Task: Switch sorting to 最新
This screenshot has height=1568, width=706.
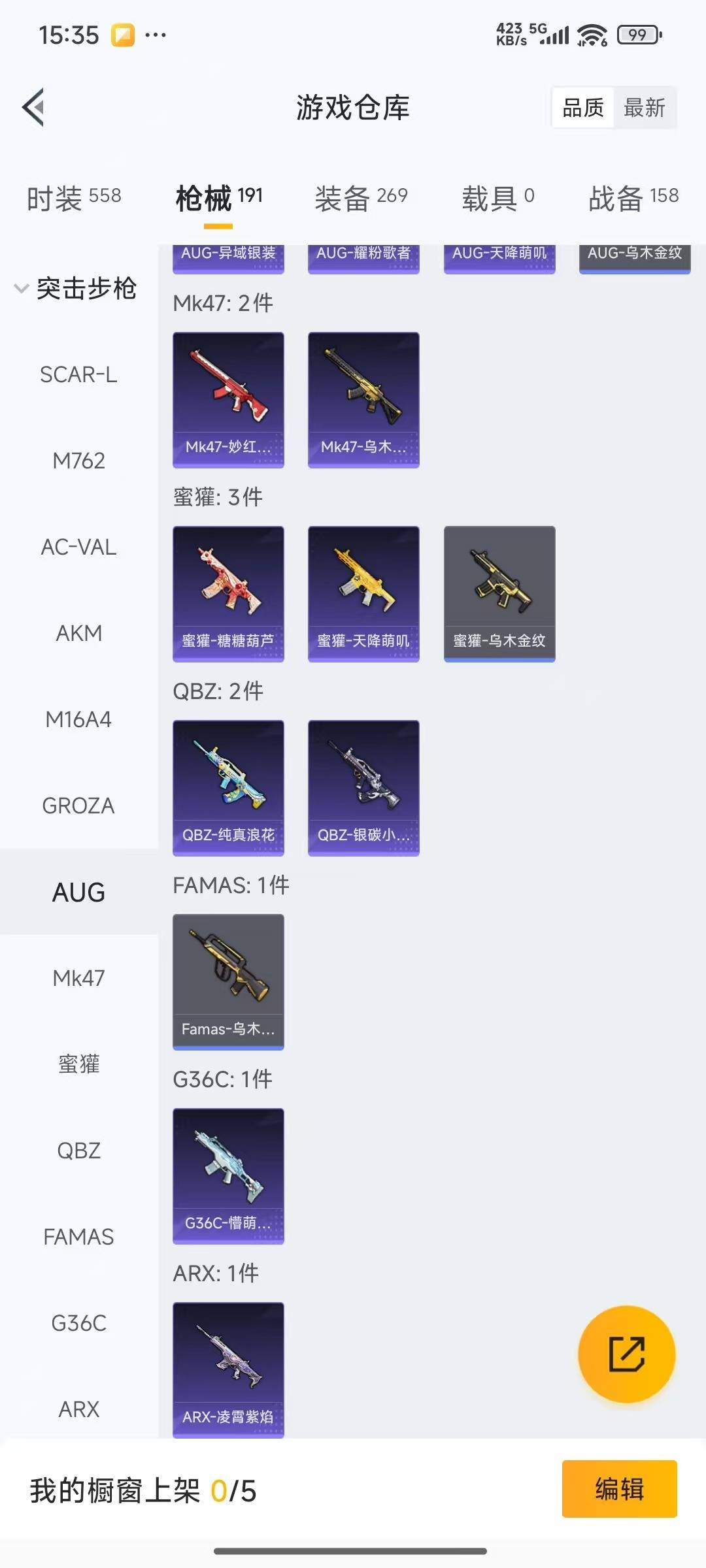Action: (x=644, y=108)
